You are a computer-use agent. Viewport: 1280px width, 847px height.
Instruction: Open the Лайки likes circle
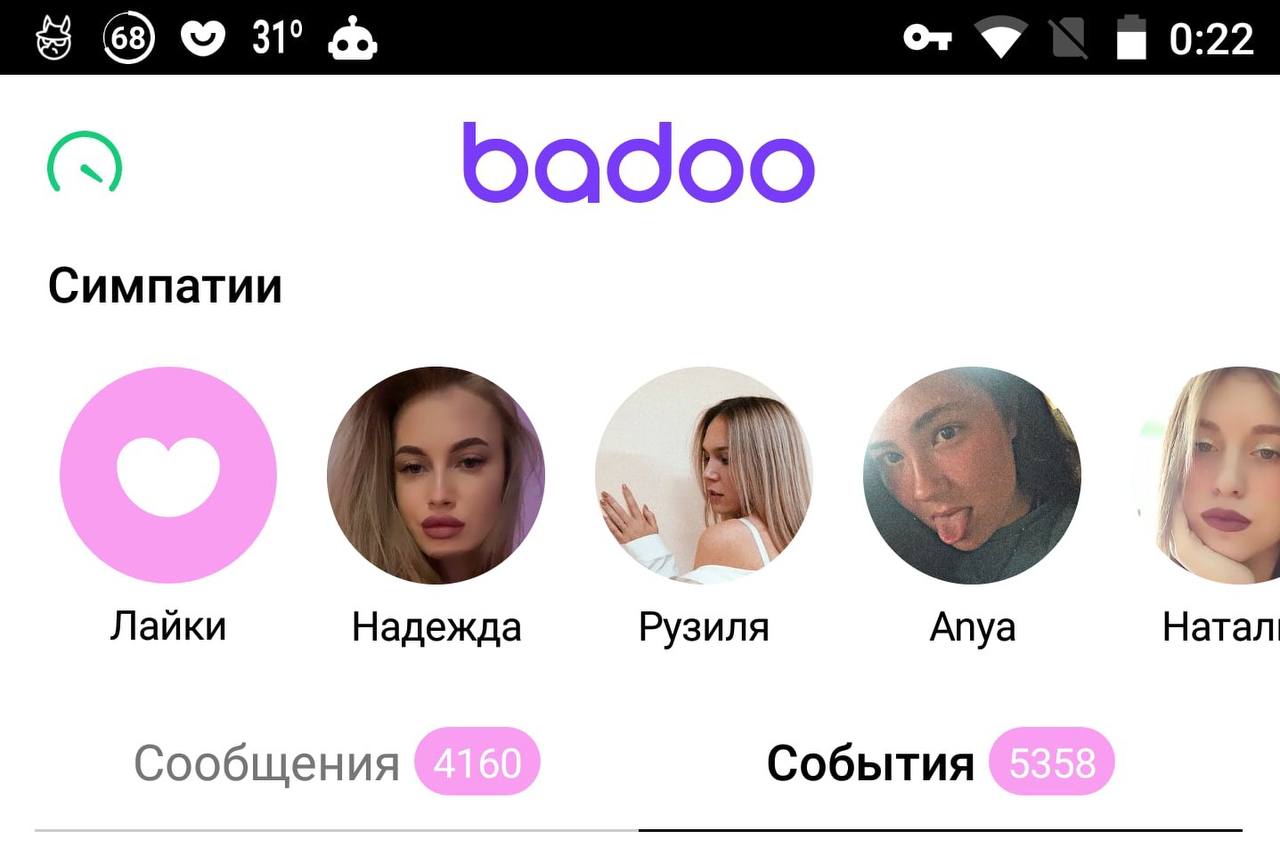[x=168, y=475]
